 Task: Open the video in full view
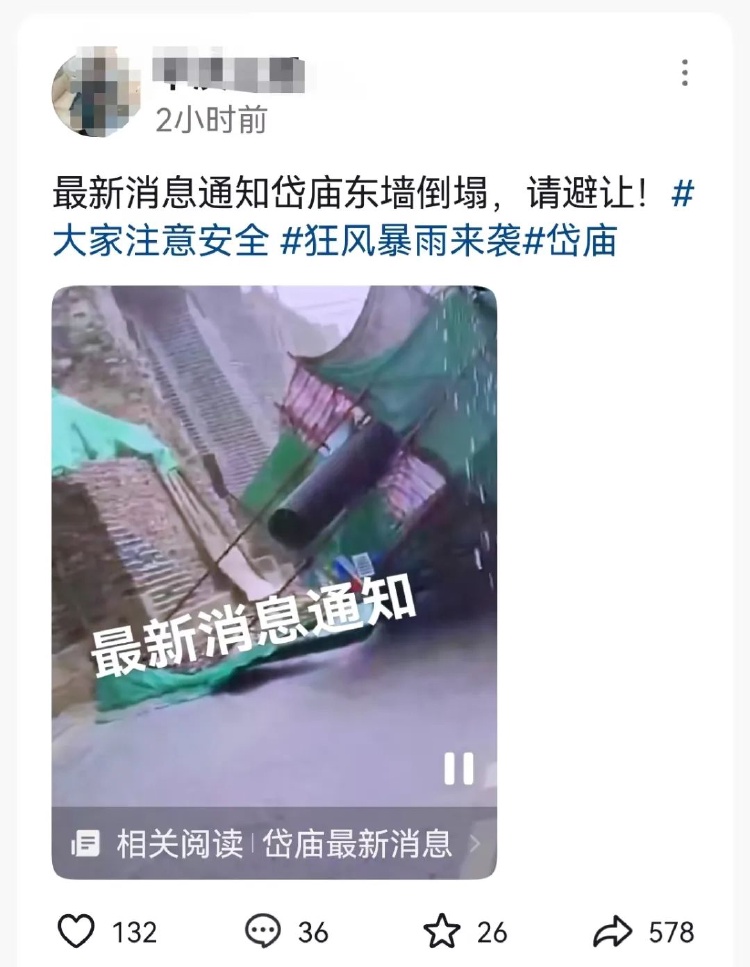click(x=274, y=520)
